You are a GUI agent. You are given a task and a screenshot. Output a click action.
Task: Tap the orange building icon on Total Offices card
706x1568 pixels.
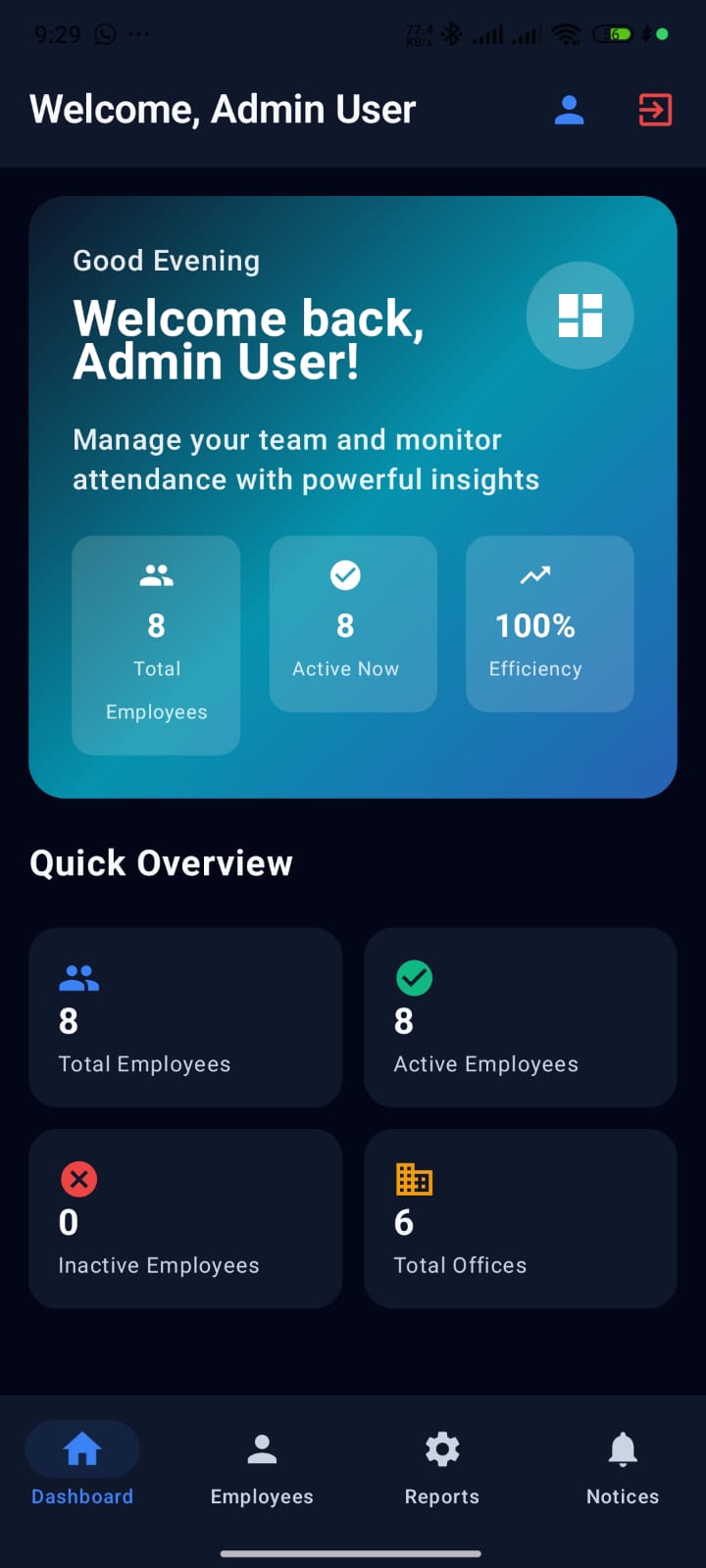(x=414, y=1179)
